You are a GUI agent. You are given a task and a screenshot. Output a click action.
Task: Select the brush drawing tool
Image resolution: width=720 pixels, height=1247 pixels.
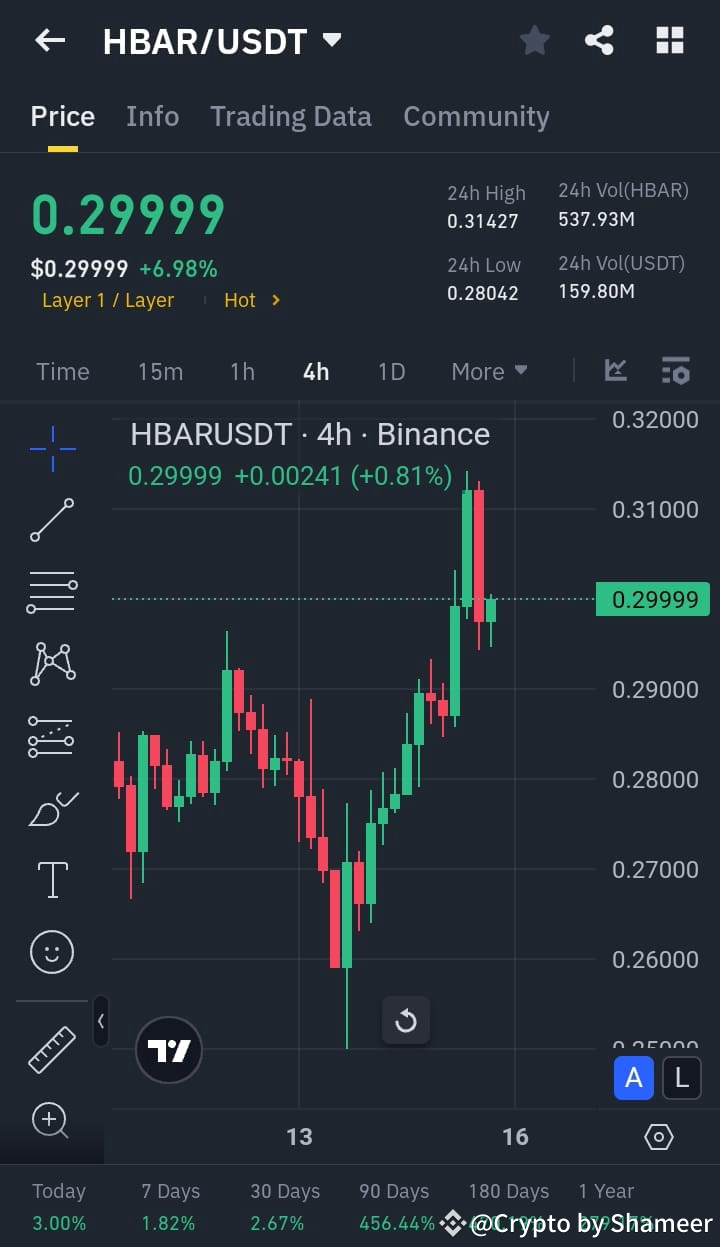(x=51, y=808)
